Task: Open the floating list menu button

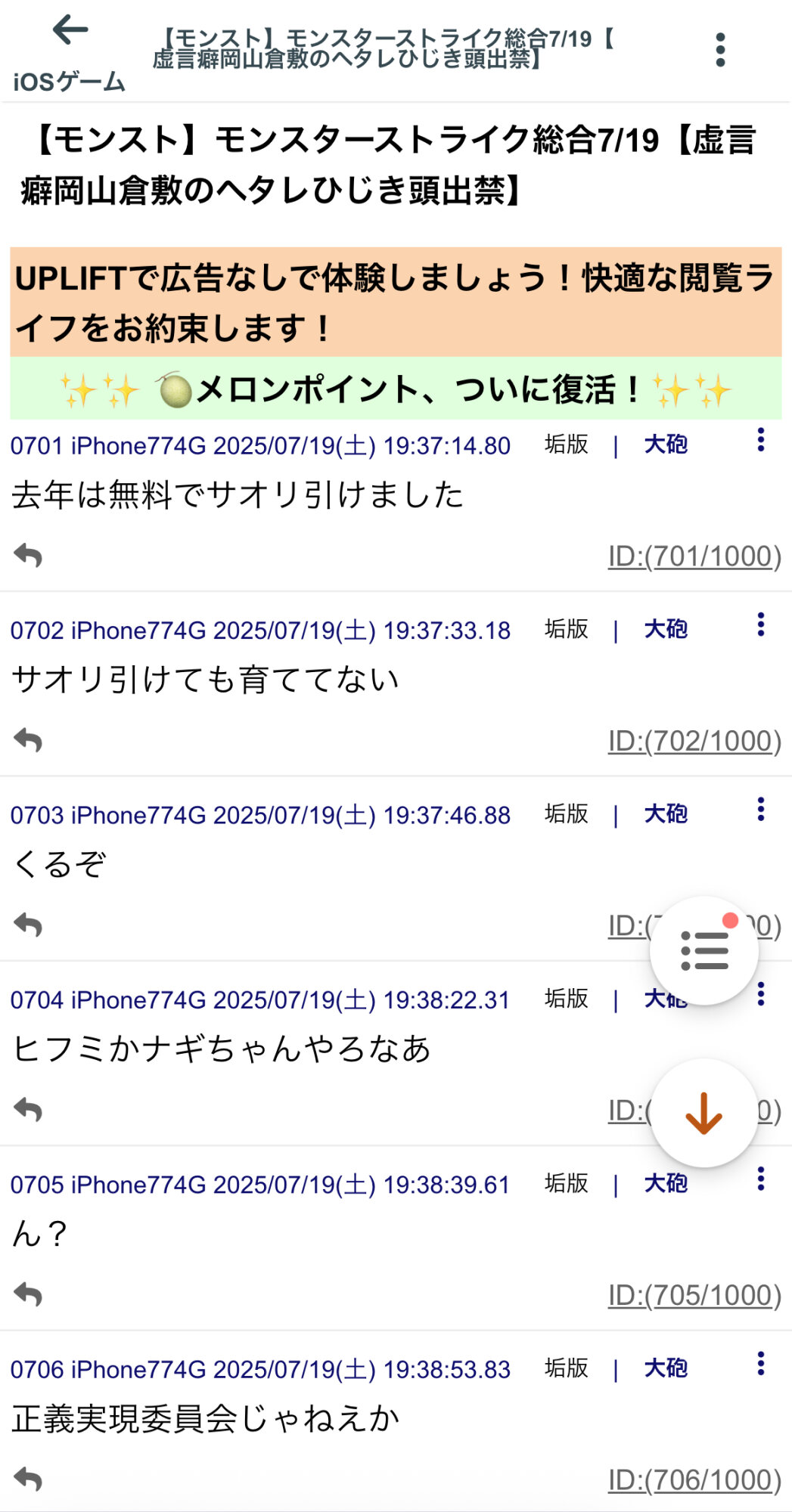Action: click(x=704, y=950)
